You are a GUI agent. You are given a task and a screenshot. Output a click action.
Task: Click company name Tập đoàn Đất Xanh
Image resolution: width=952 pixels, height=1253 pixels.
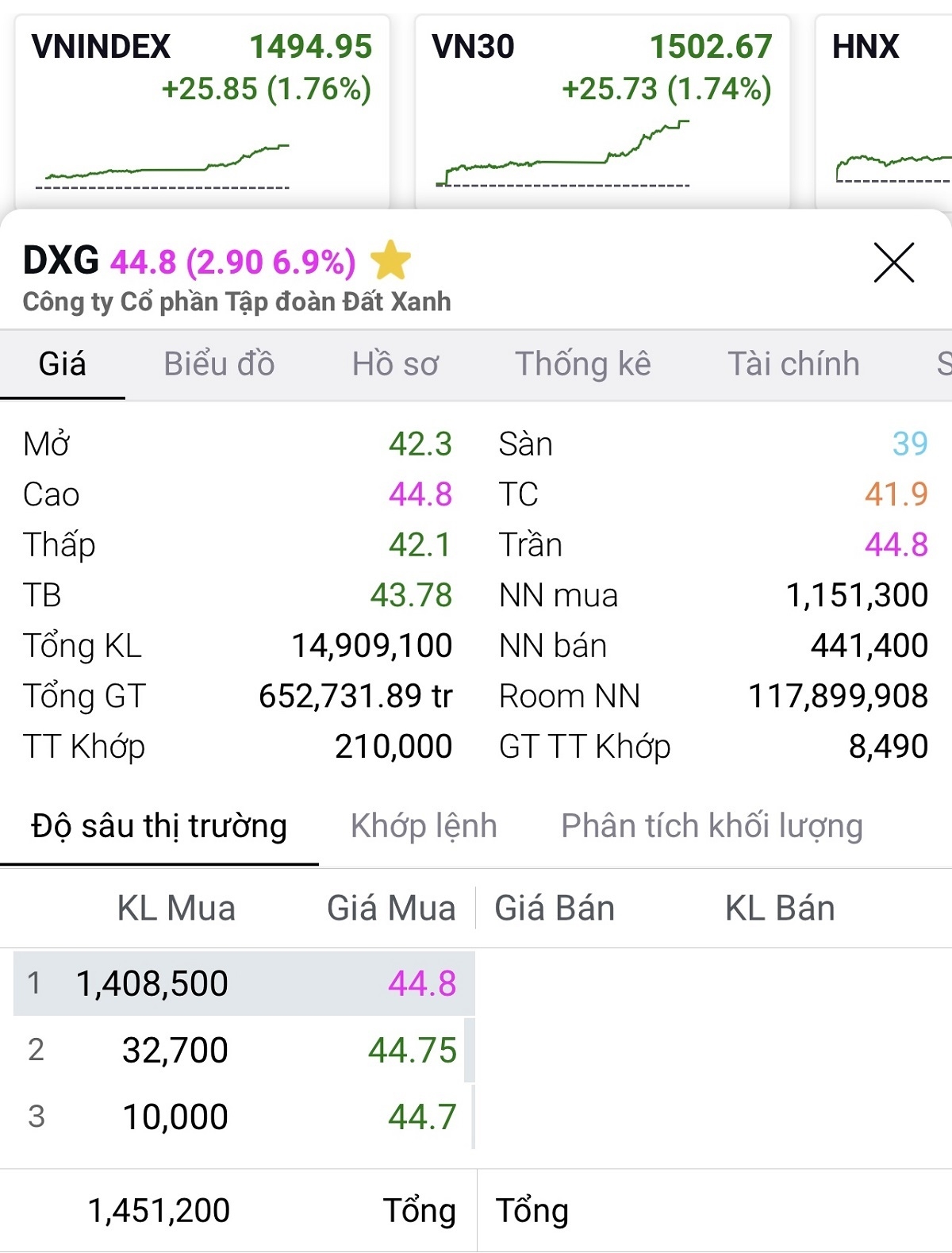pos(236,301)
